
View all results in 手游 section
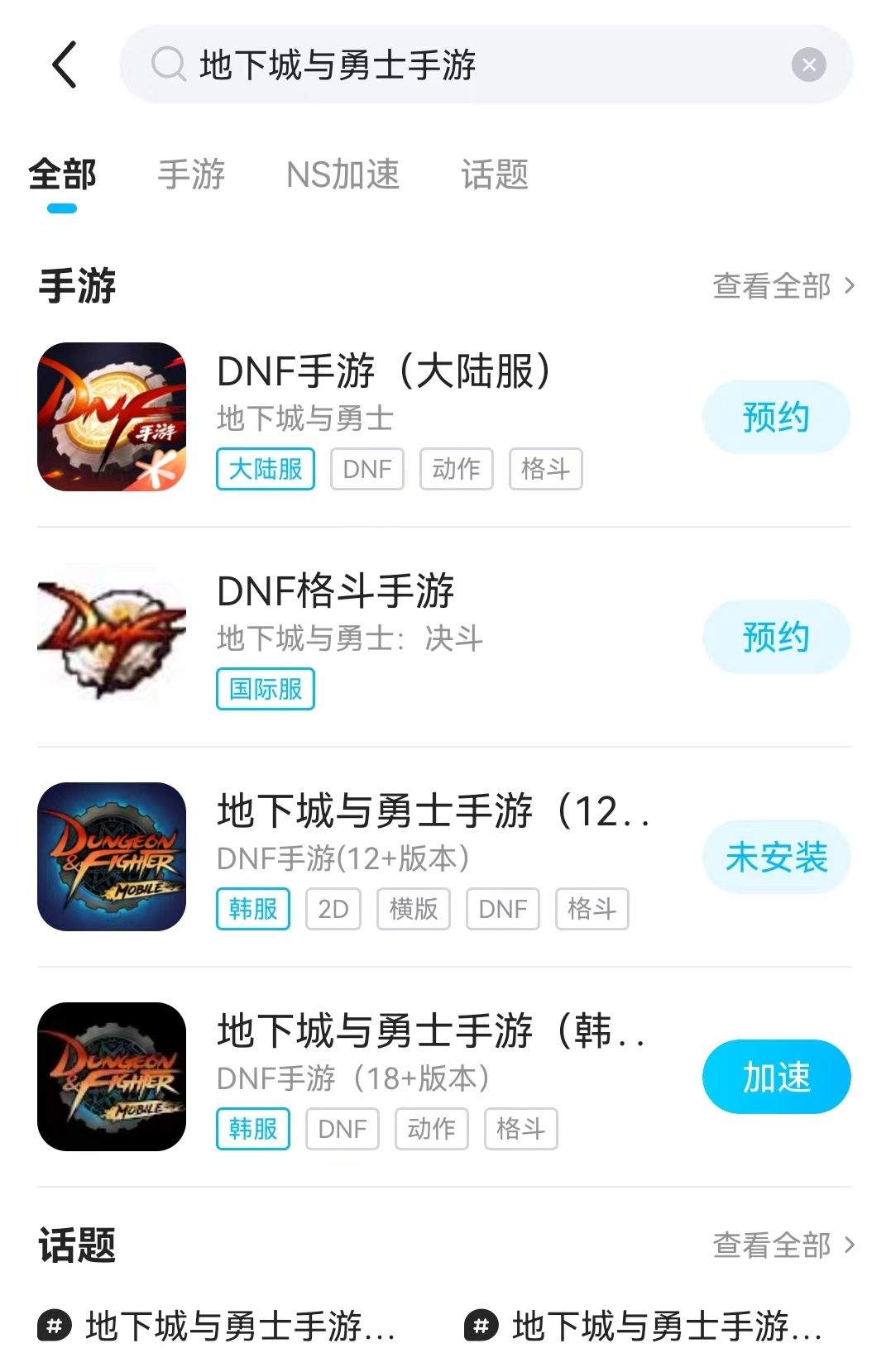(783, 286)
